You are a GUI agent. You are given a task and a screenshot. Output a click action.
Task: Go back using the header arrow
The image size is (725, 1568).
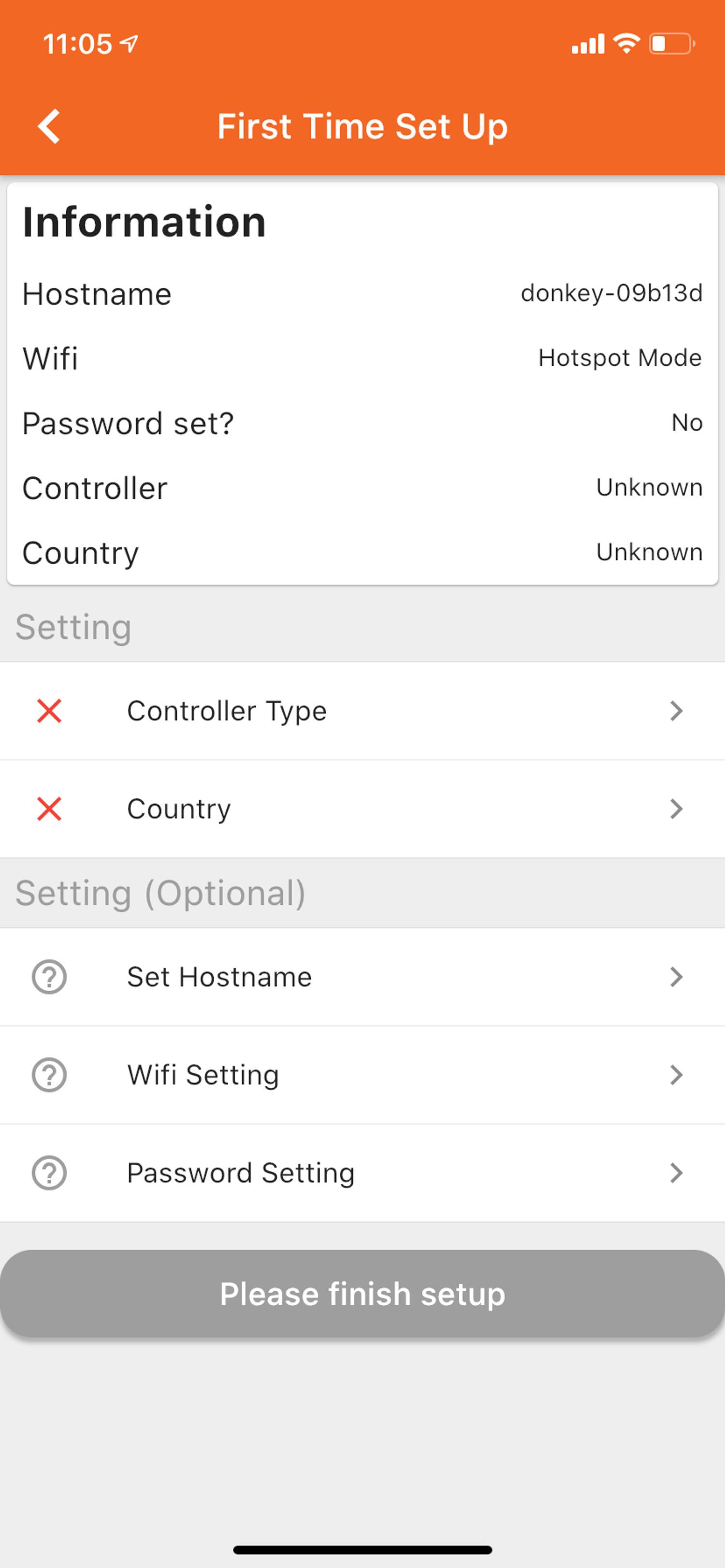coord(49,127)
